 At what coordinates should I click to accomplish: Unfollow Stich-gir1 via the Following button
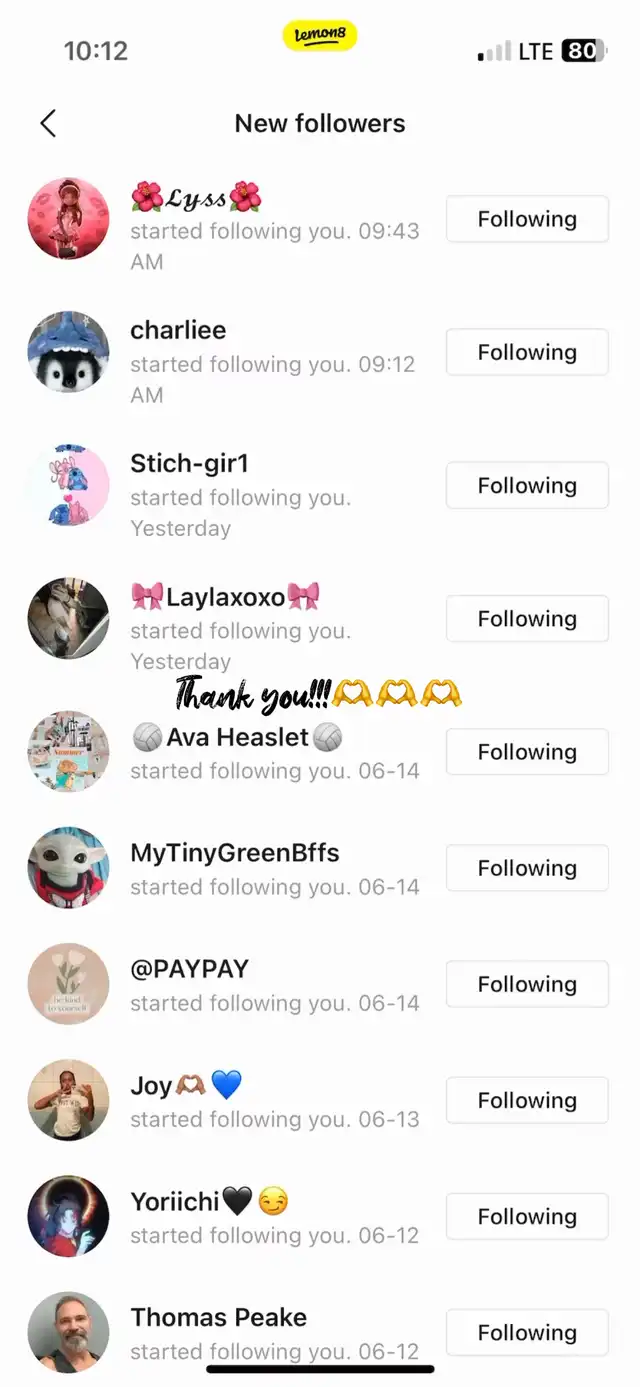527,485
